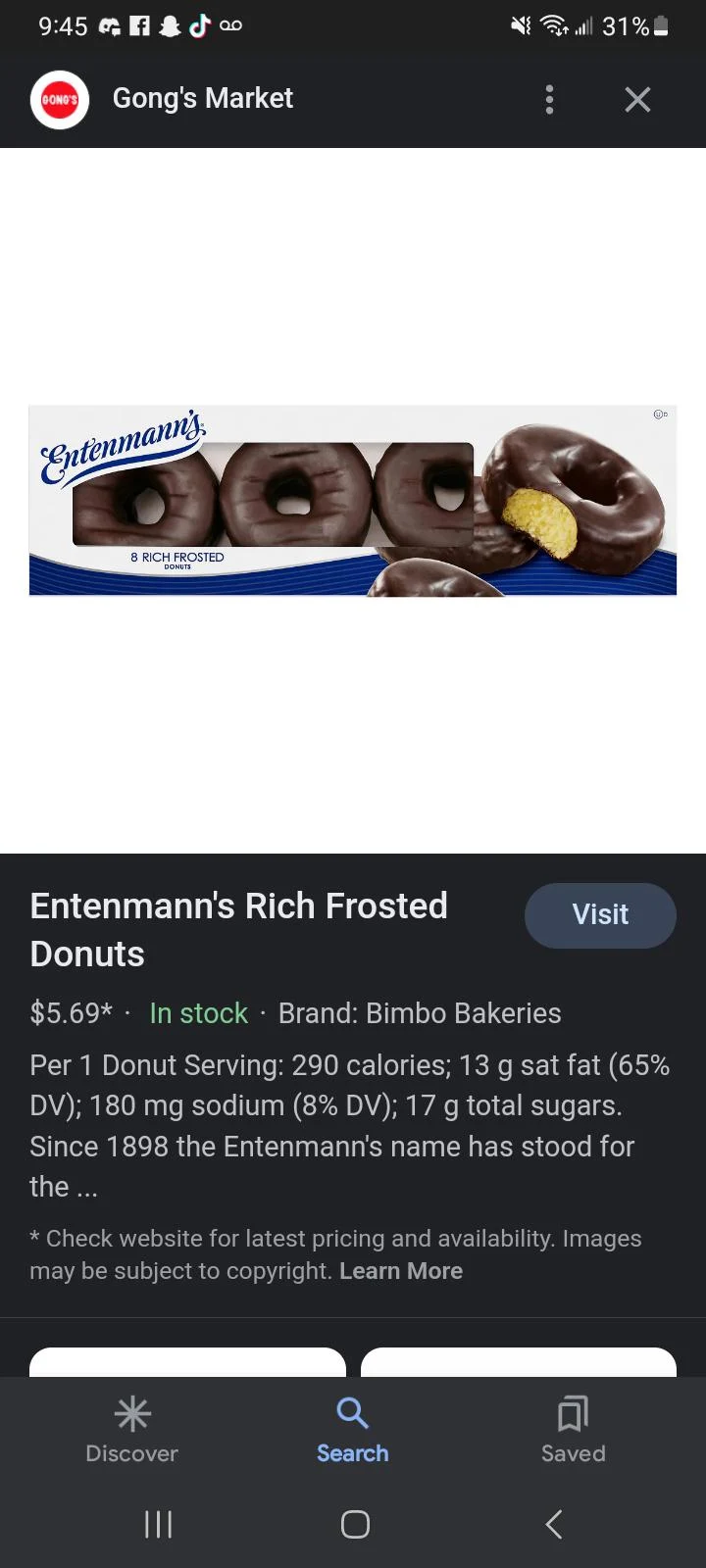
Task: Go back using the system back button
Action: click(554, 1524)
